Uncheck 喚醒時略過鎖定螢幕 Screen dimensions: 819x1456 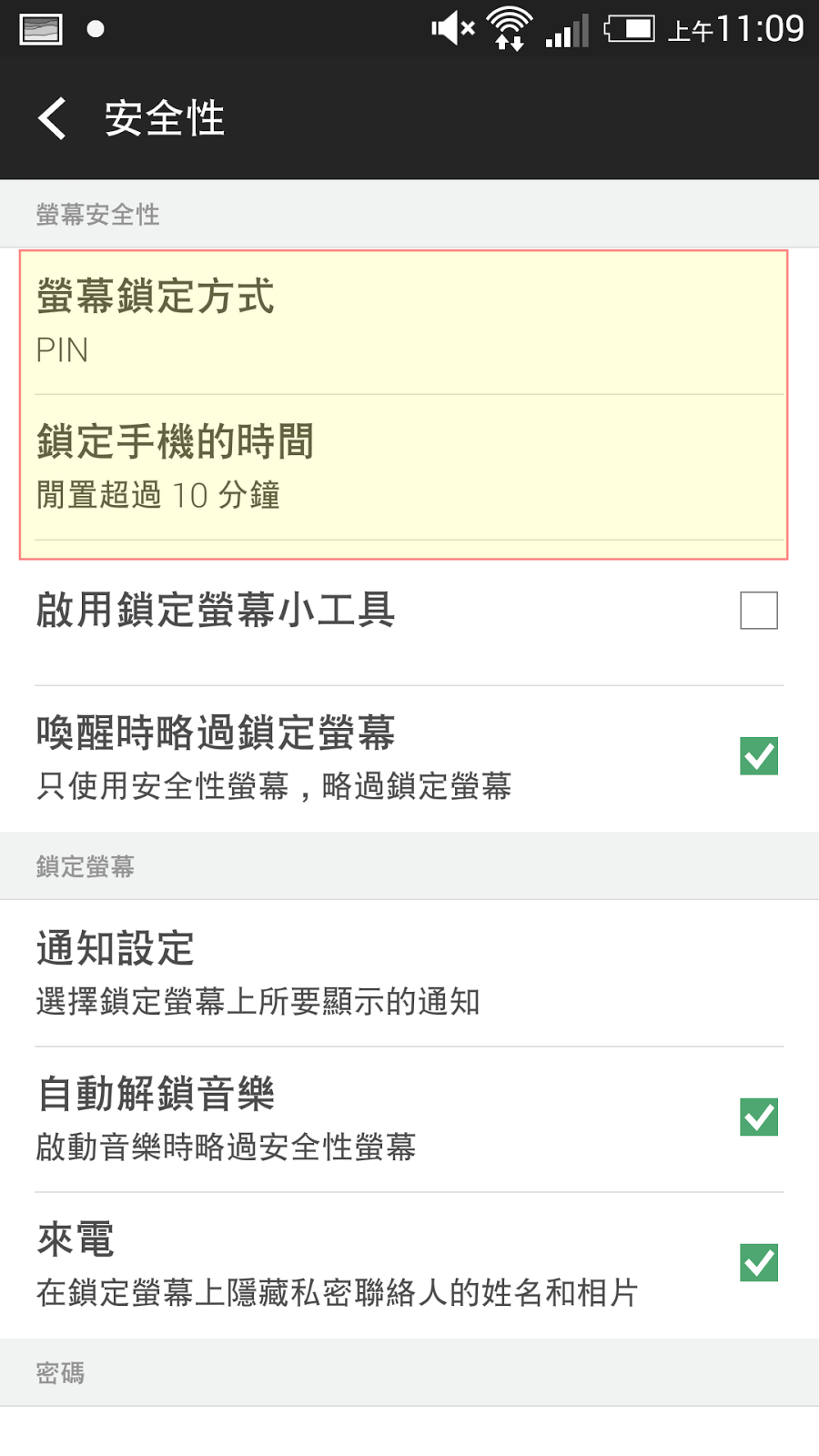click(x=758, y=756)
